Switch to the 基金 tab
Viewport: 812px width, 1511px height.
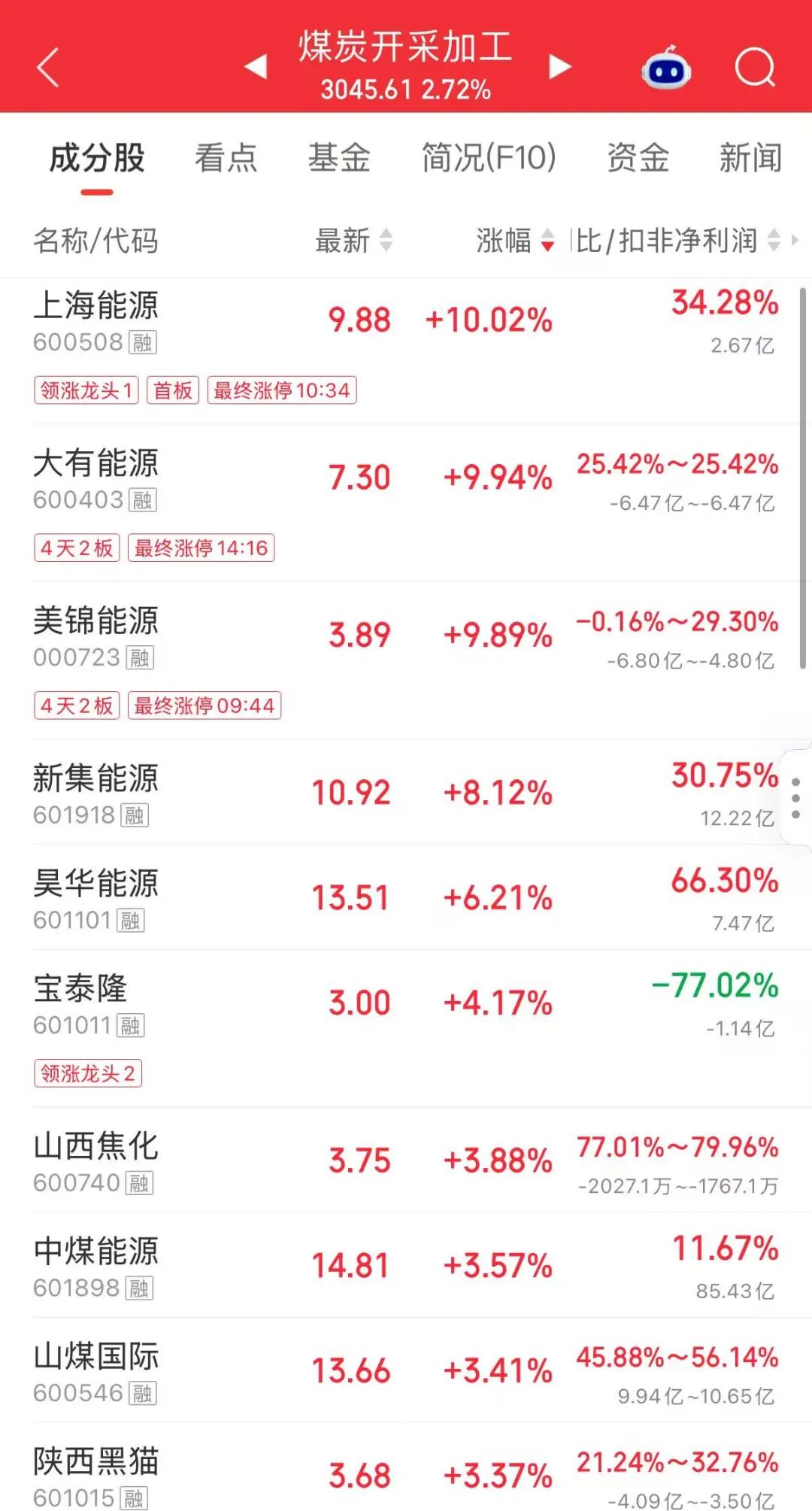pyautogui.click(x=339, y=158)
